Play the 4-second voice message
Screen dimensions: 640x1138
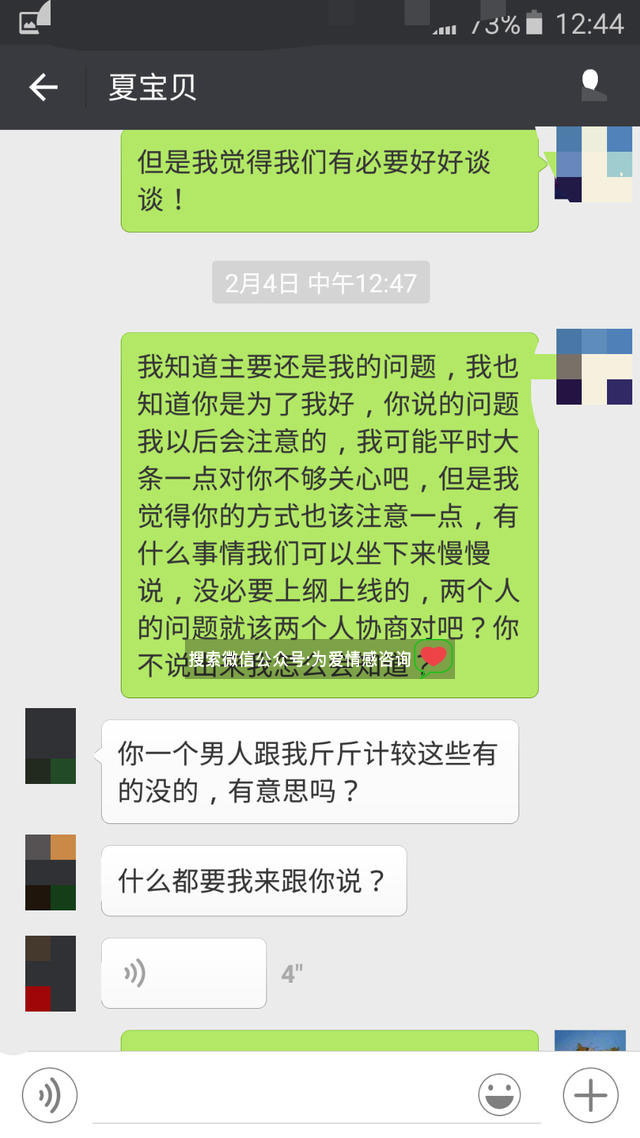[184, 972]
